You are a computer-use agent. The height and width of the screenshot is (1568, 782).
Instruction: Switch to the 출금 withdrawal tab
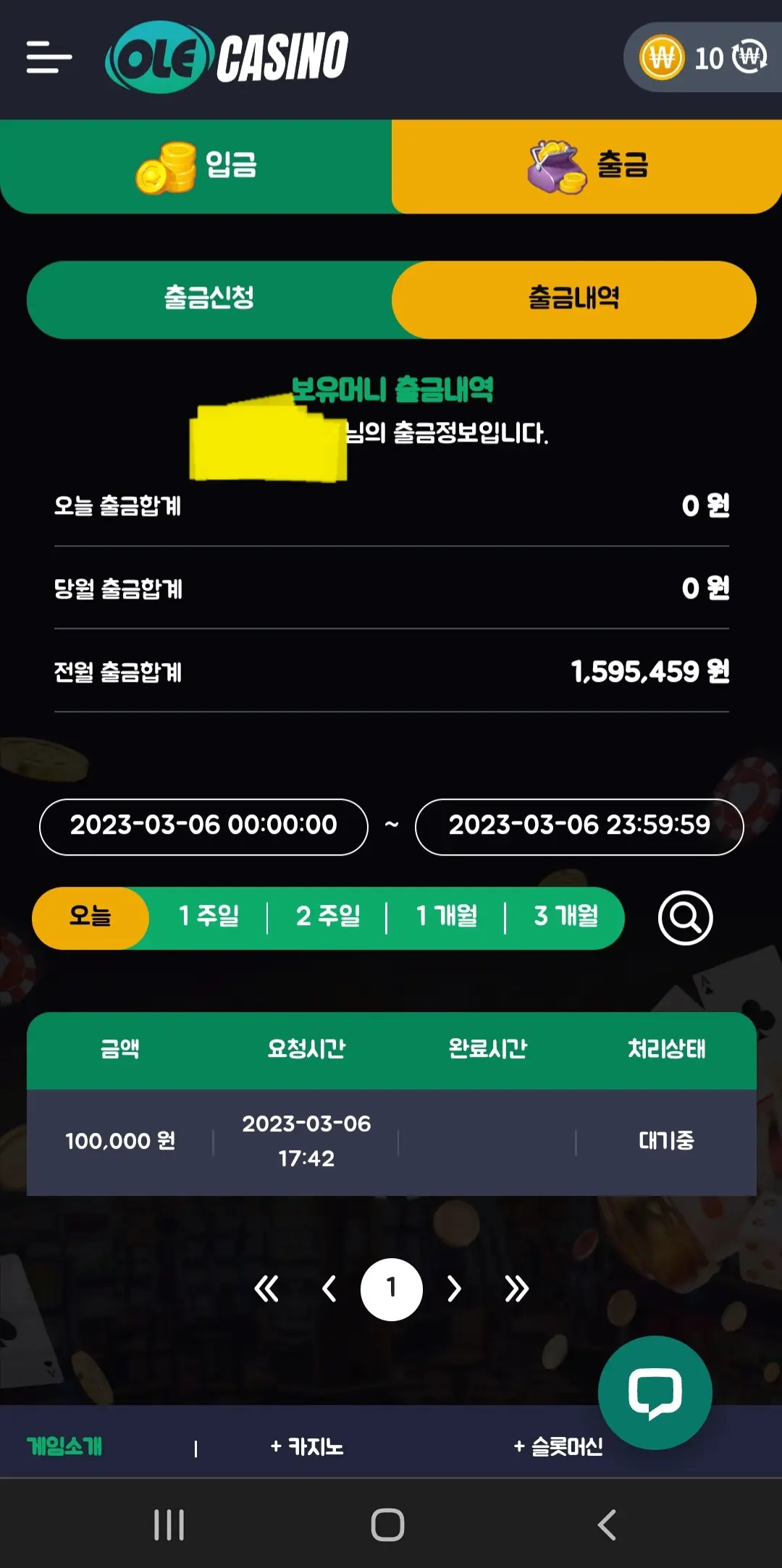587,167
